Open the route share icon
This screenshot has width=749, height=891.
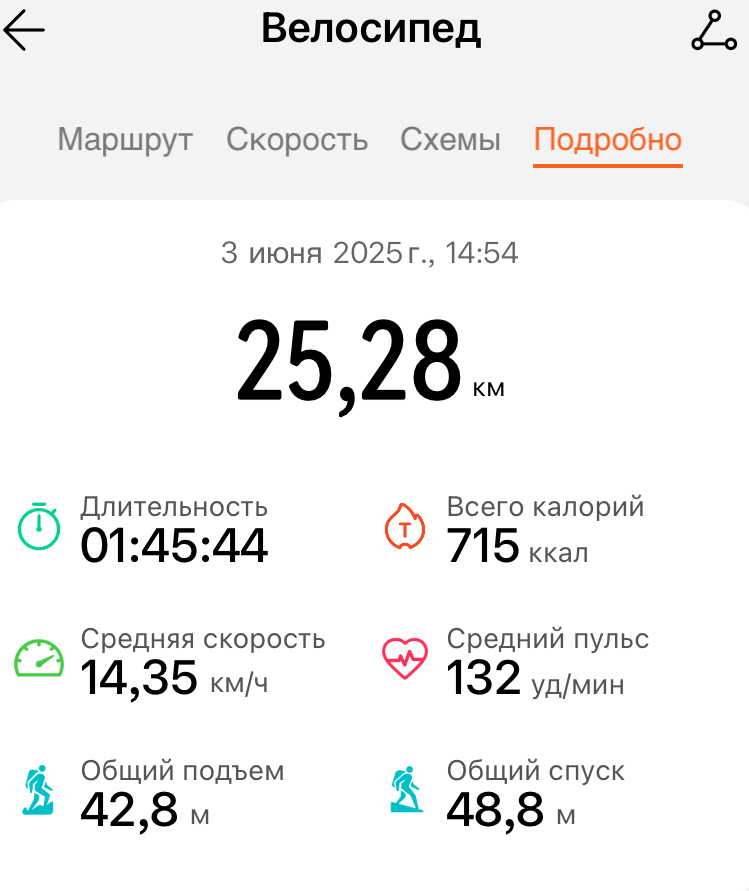[x=714, y=32]
